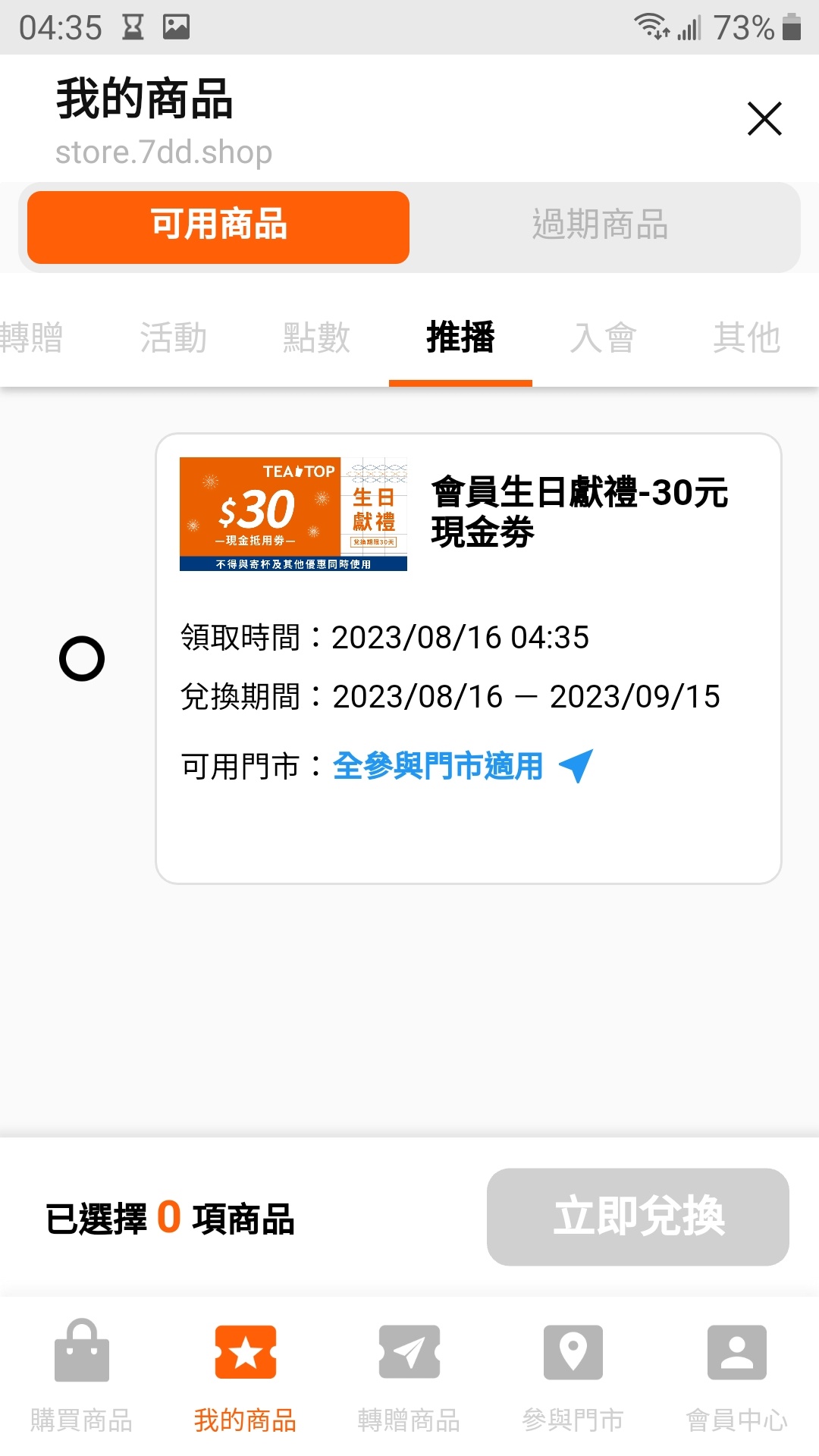The image size is (819, 1456).
Task: Switch to 過期商品 segment
Action: click(x=601, y=227)
